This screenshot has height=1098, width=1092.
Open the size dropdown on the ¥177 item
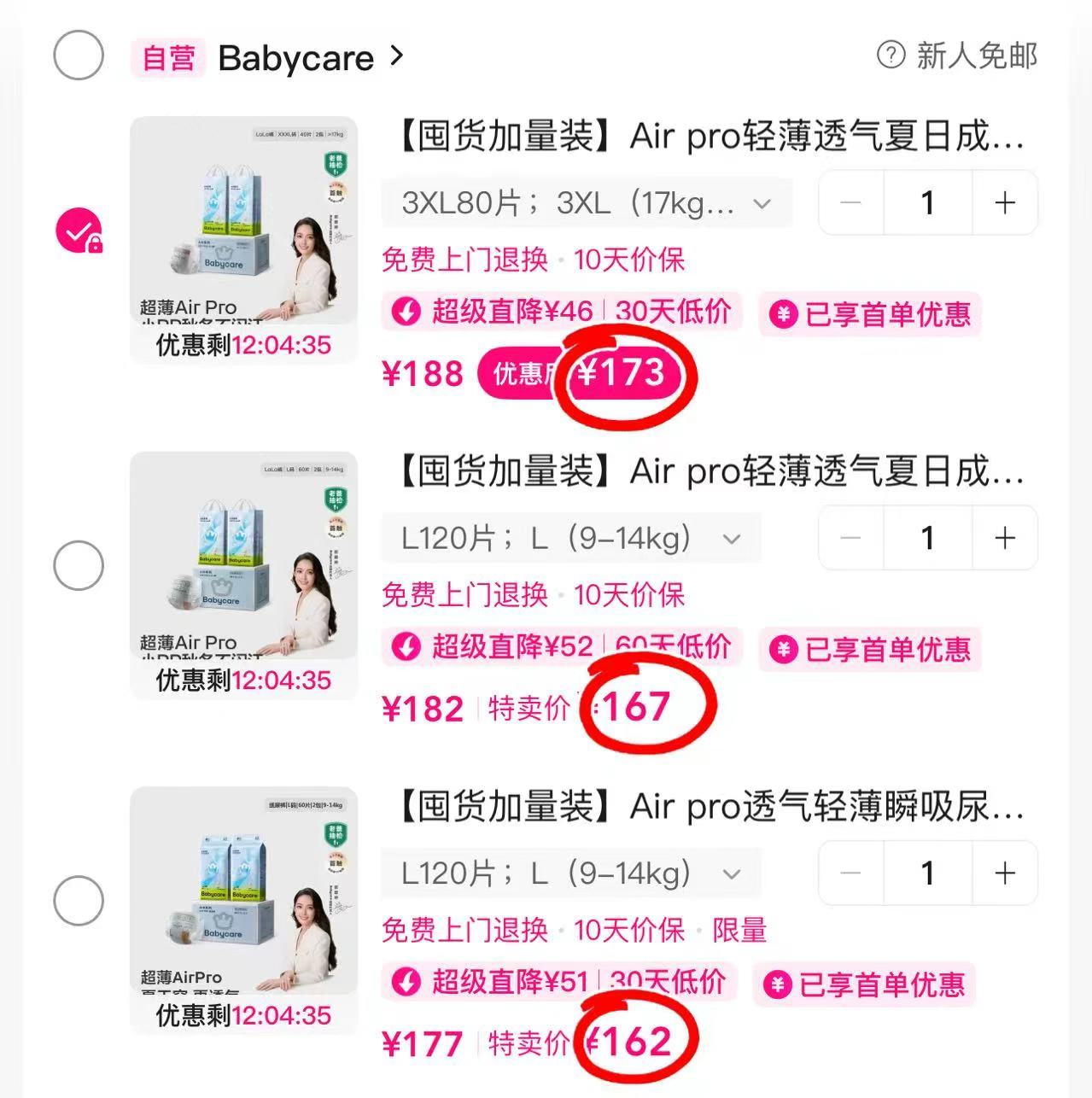click(x=569, y=873)
